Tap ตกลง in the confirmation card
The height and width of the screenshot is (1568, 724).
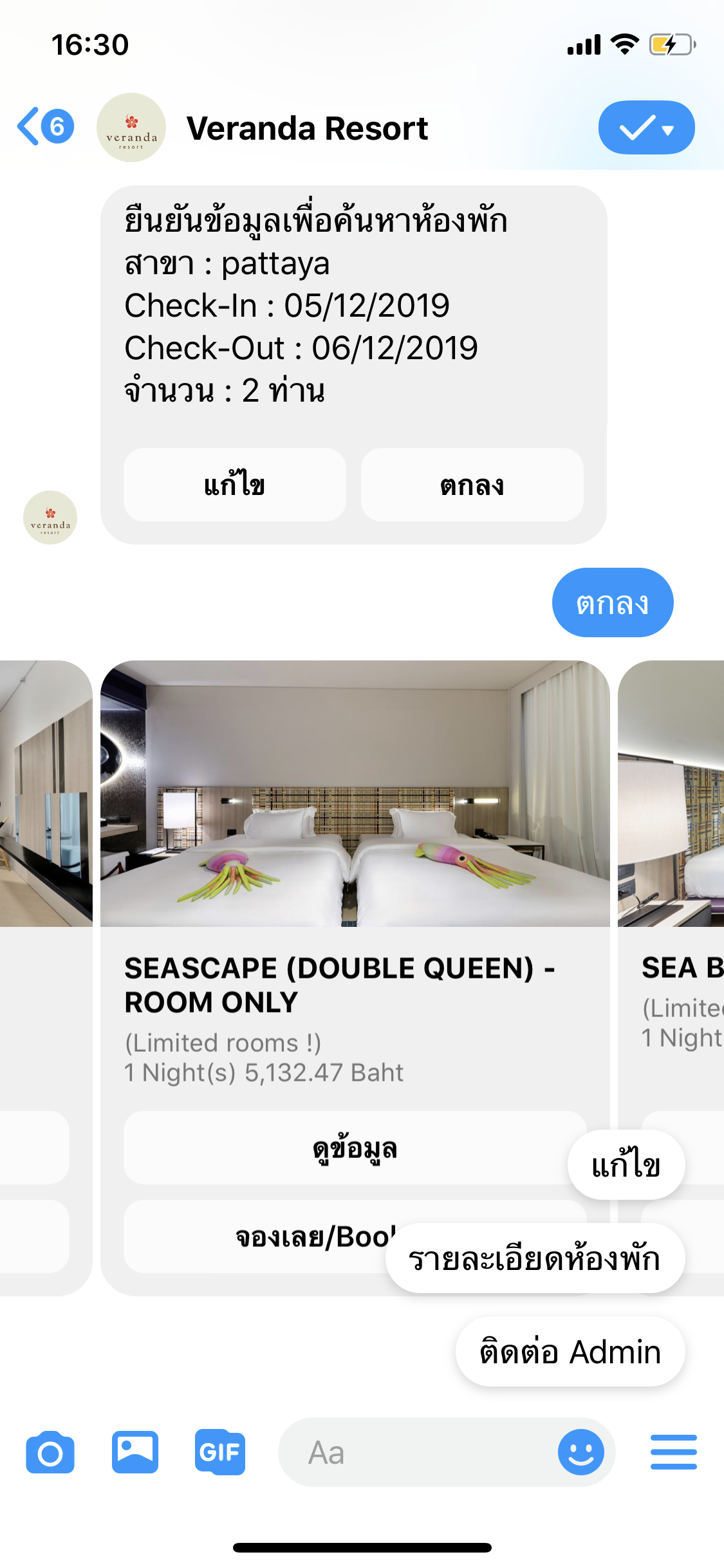point(472,485)
